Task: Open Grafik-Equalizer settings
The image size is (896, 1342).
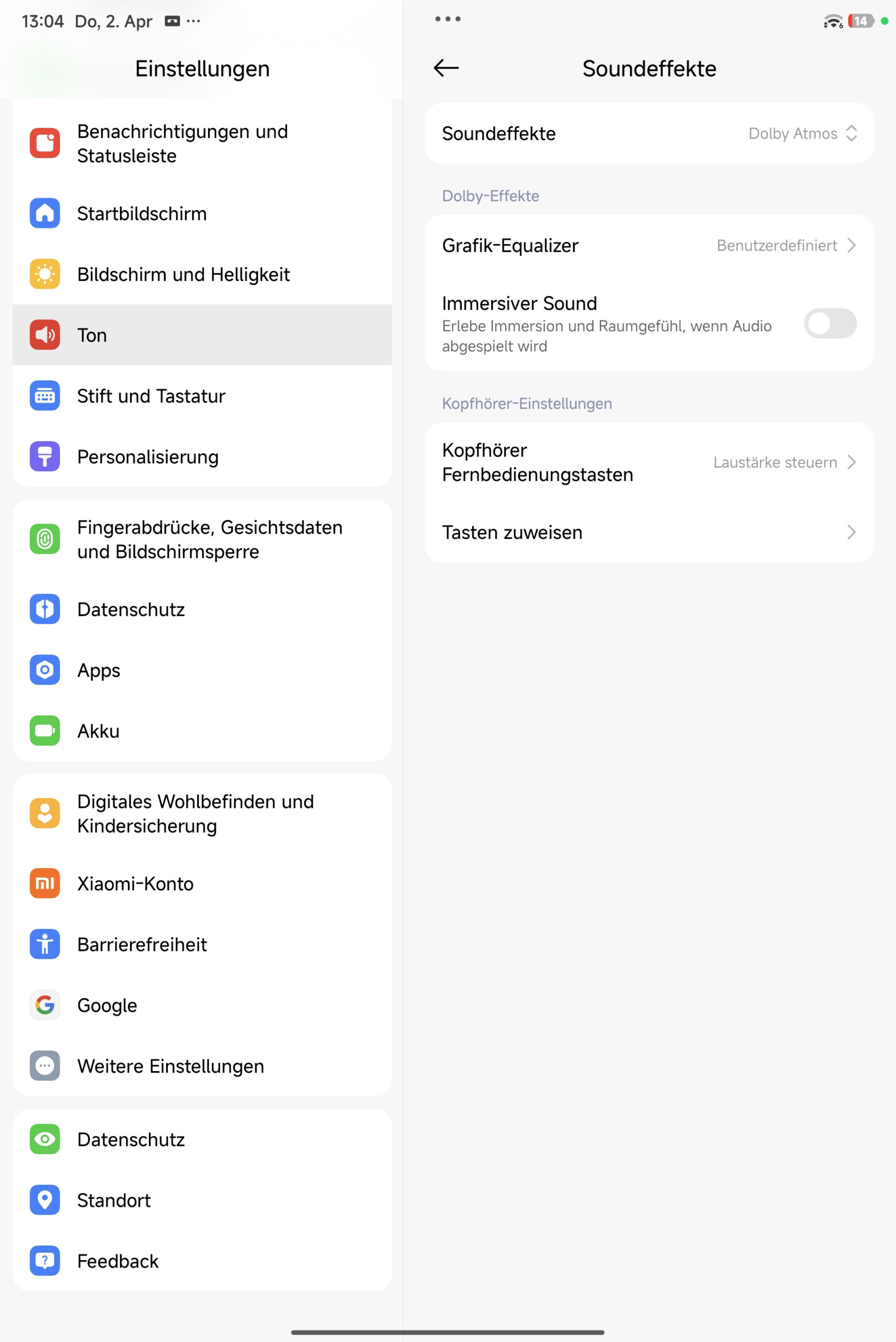Action: [649, 245]
